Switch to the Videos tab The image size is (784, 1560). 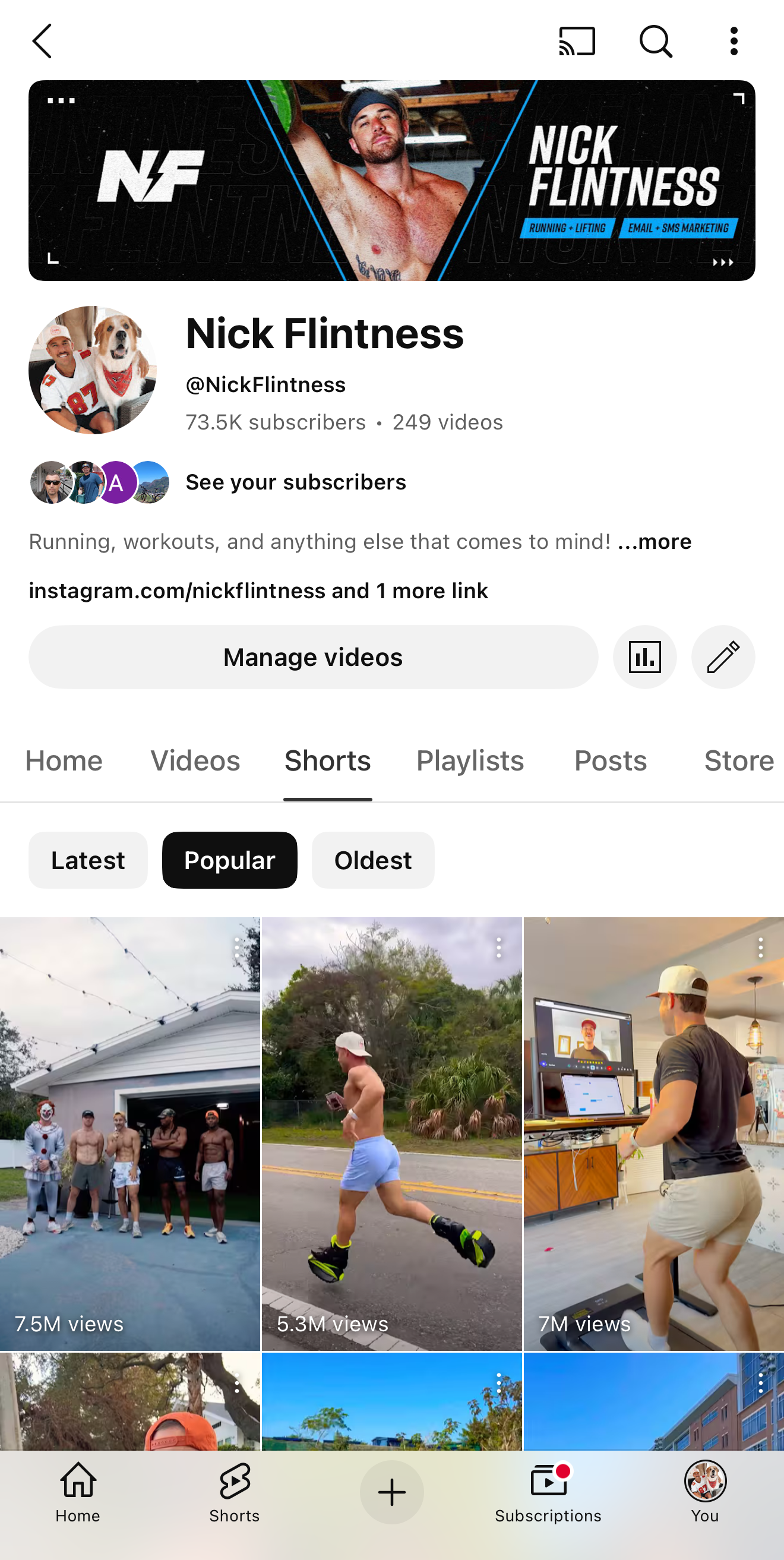coord(195,760)
